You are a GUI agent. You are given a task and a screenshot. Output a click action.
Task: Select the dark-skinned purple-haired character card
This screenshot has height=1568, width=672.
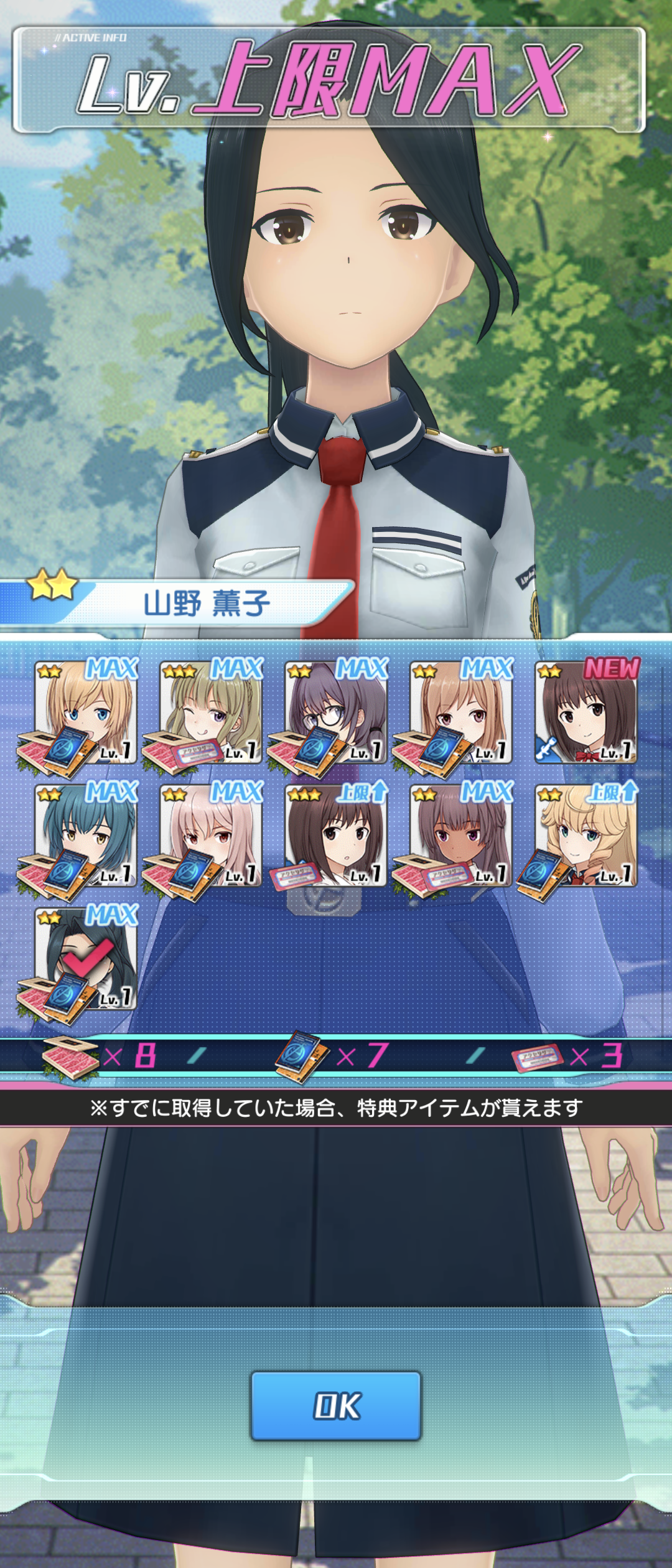(x=461, y=835)
